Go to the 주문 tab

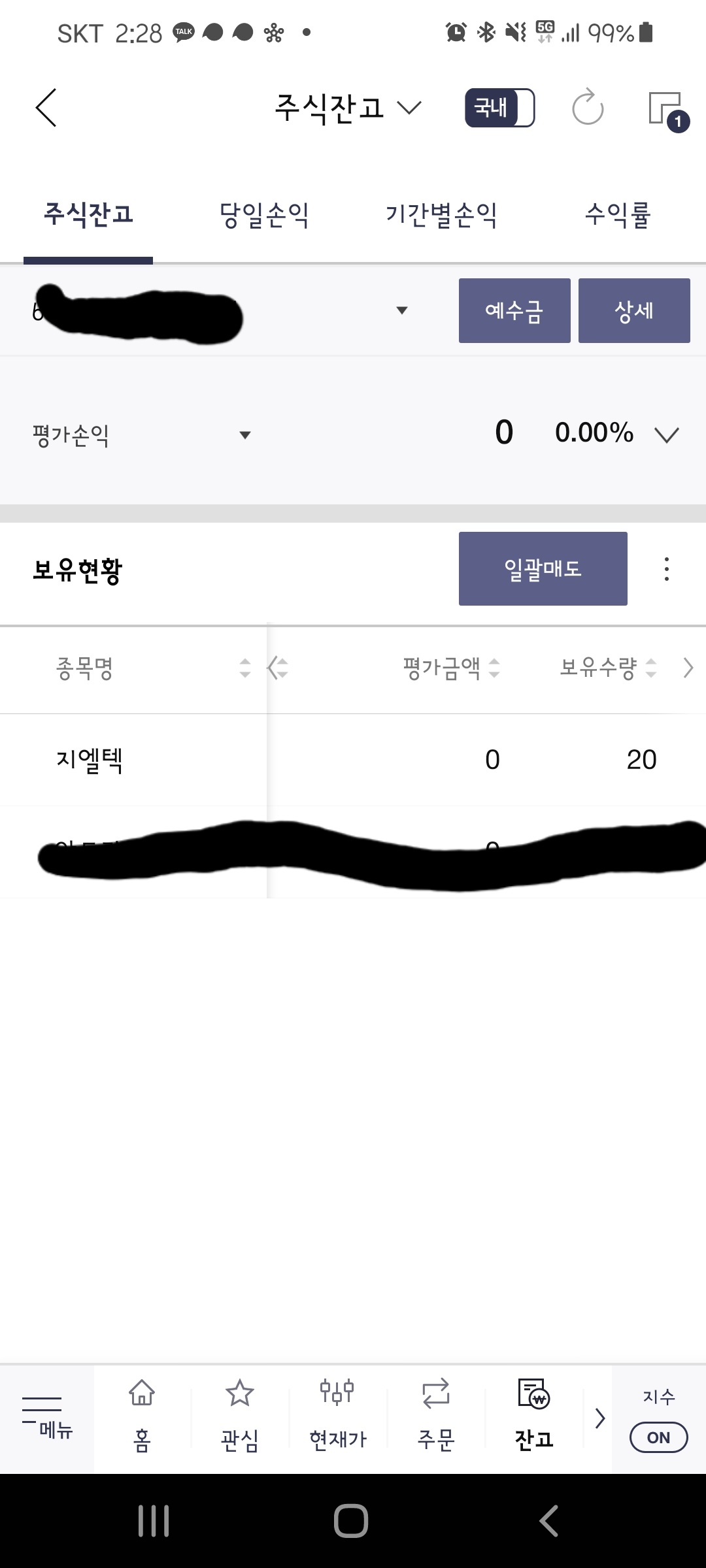pos(436,1418)
